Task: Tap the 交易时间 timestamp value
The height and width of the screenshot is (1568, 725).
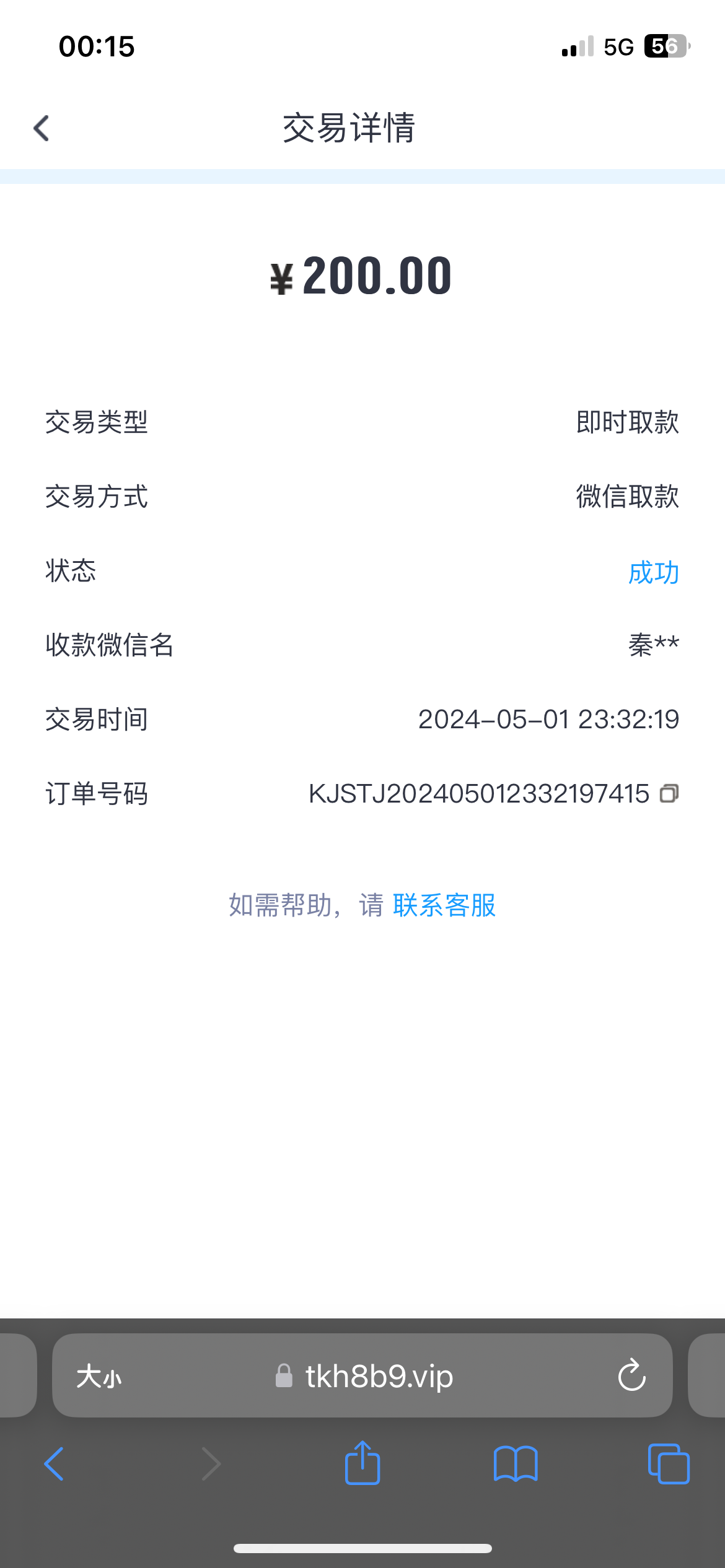Action: click(548, 720)
